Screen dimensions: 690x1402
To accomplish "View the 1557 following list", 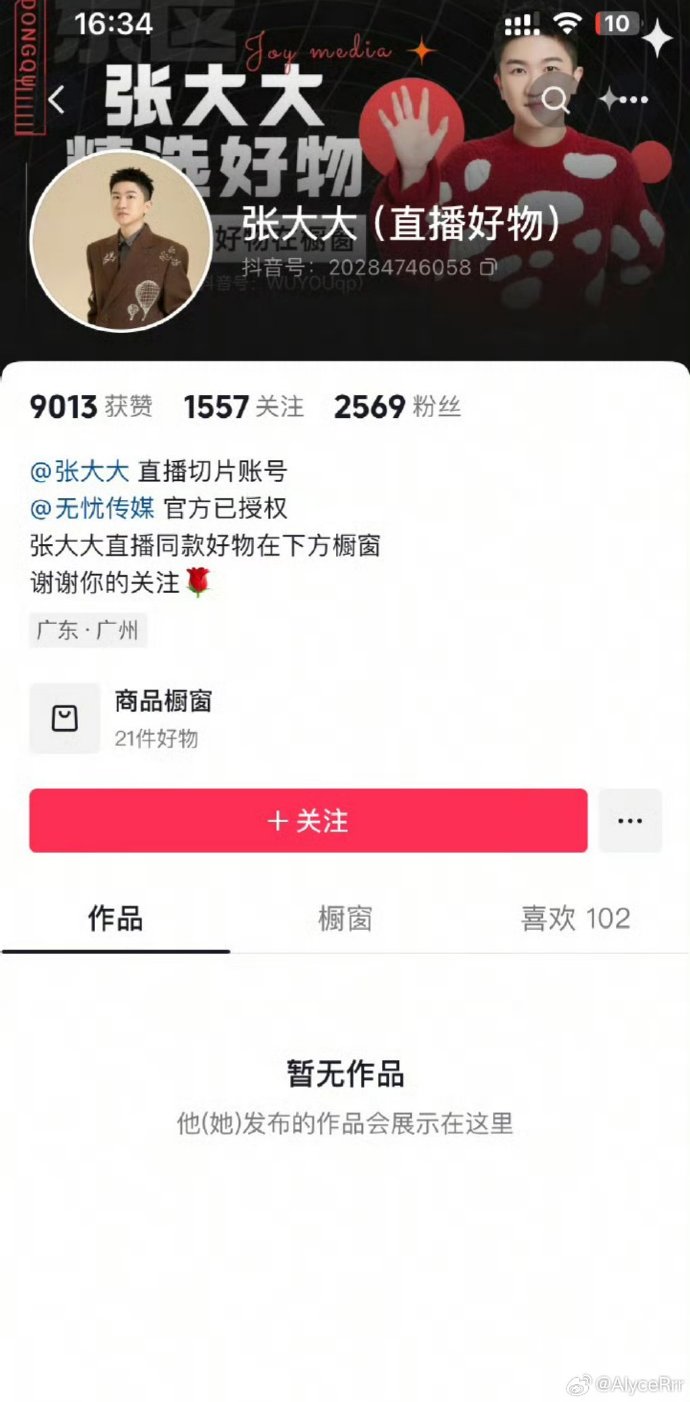I will [243, 406].
